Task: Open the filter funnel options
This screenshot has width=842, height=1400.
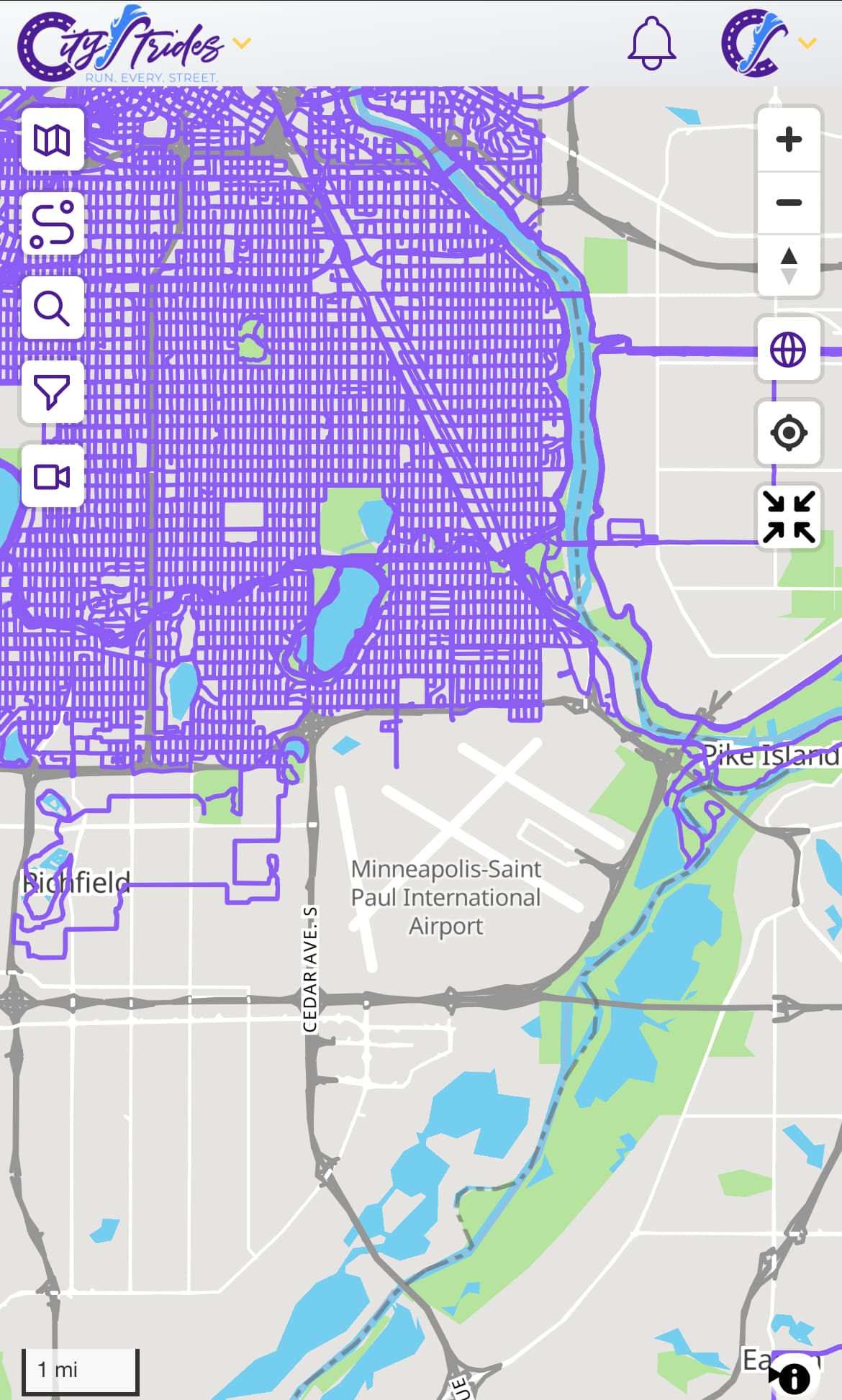Action: pyautogui.click(x=53, y=392)
